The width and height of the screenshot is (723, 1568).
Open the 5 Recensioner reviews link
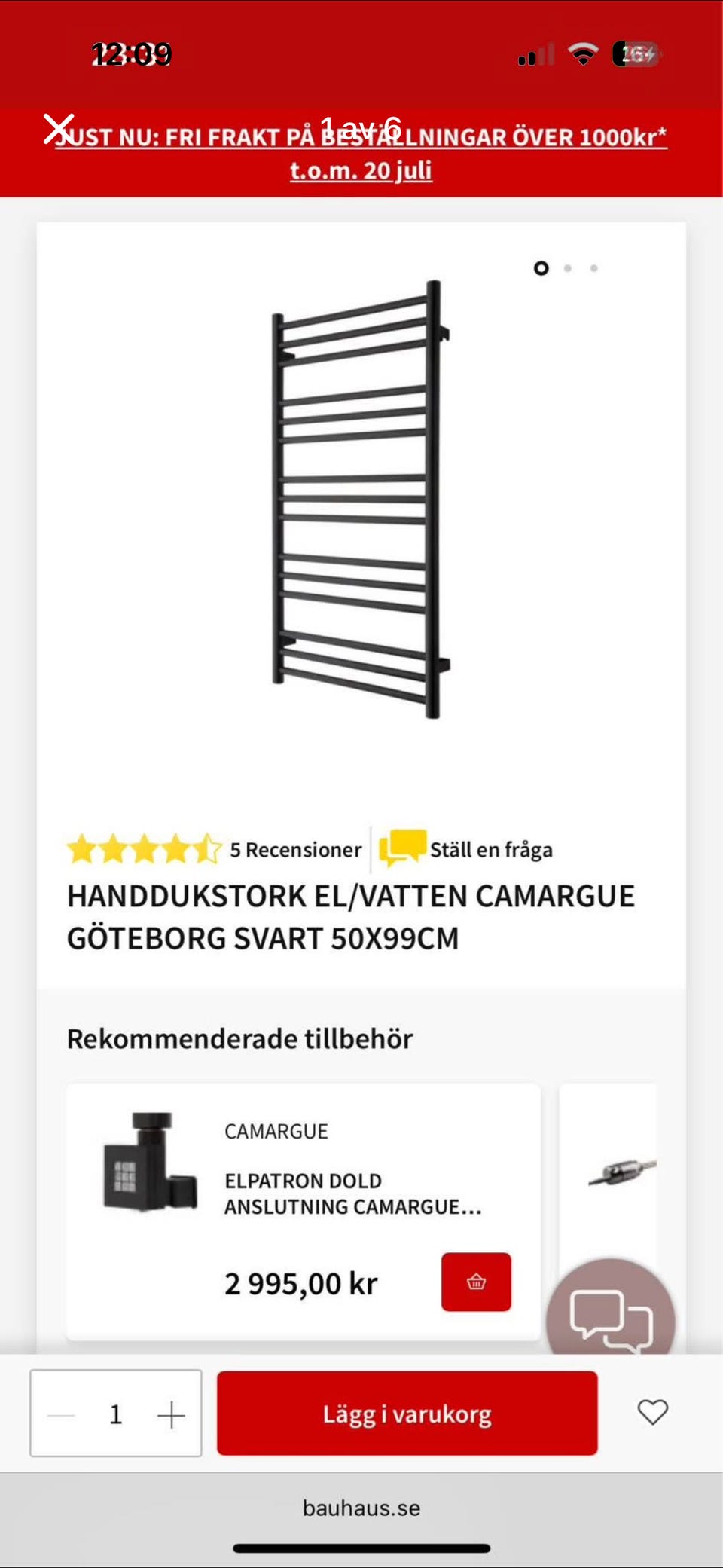(294, 849)
